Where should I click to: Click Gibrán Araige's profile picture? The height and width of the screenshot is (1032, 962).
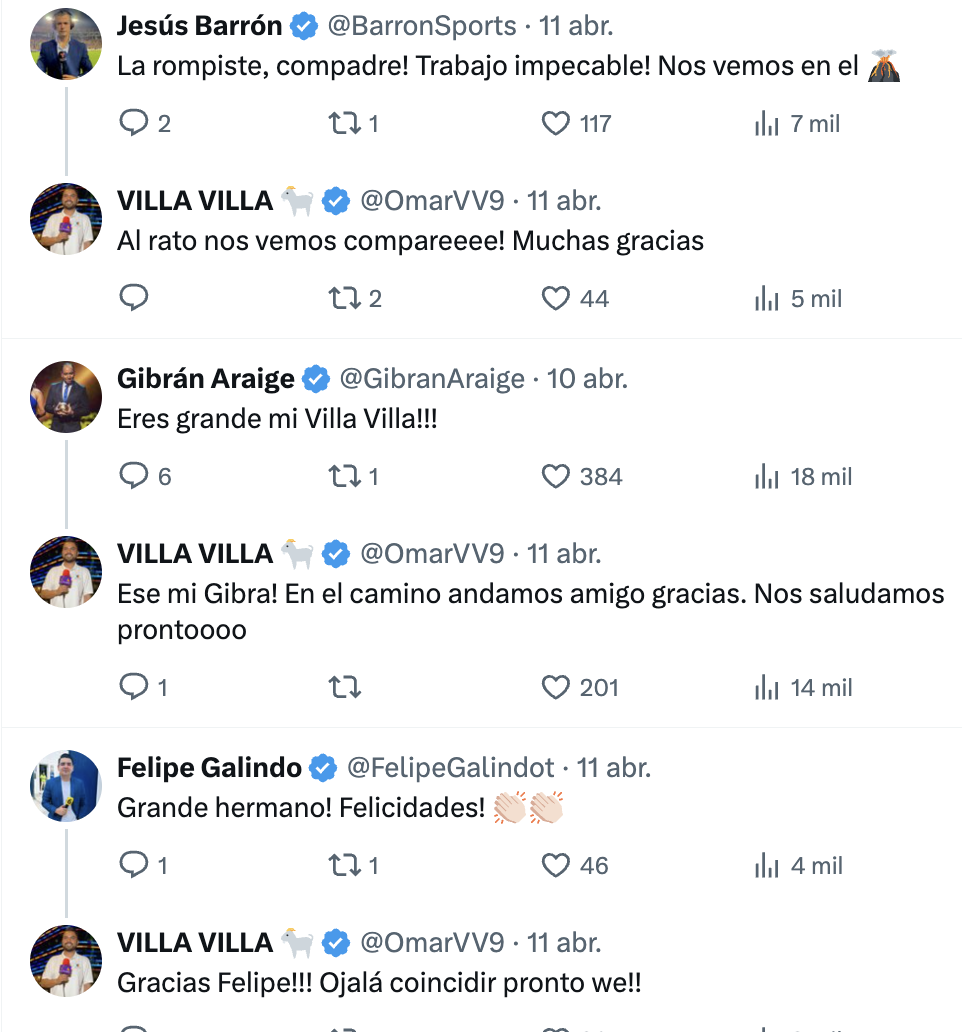65,397
